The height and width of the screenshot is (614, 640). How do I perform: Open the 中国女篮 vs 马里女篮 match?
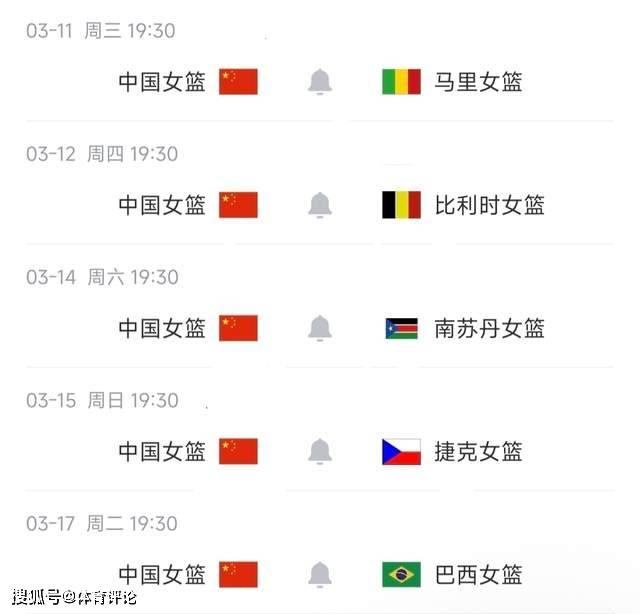click(478, 82)
